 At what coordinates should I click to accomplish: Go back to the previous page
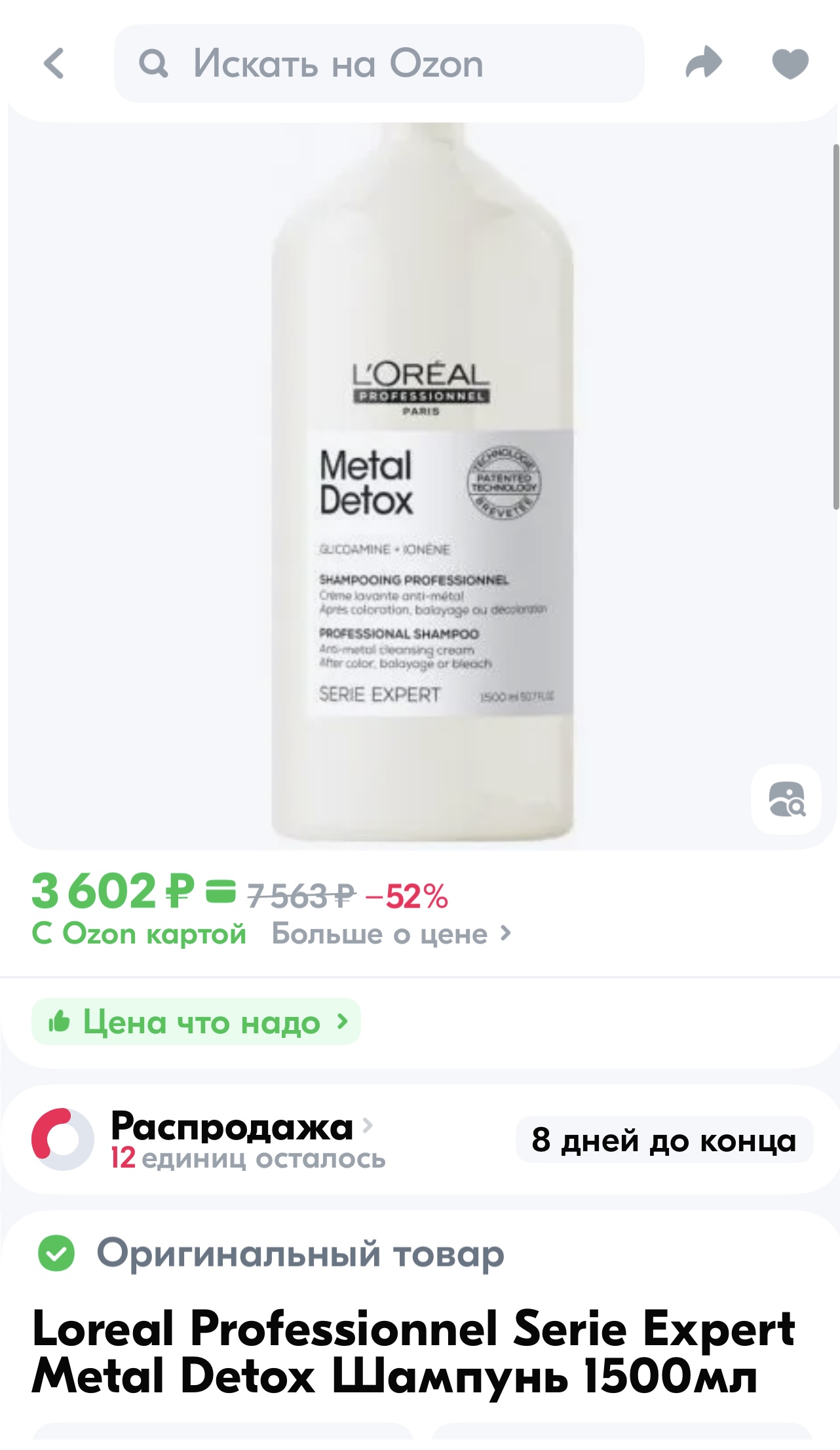(54, 64)
